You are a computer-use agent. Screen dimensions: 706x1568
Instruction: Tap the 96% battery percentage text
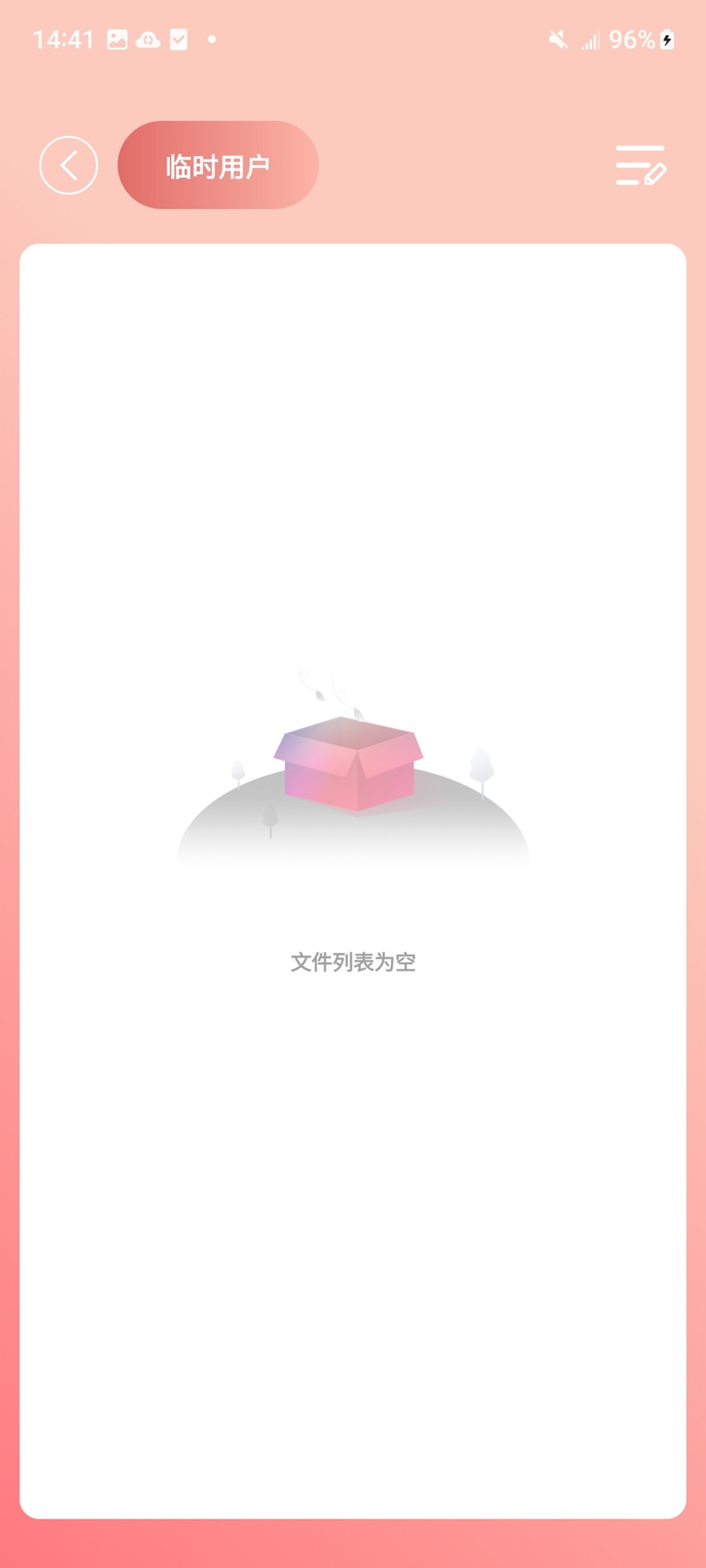(633, 39)
